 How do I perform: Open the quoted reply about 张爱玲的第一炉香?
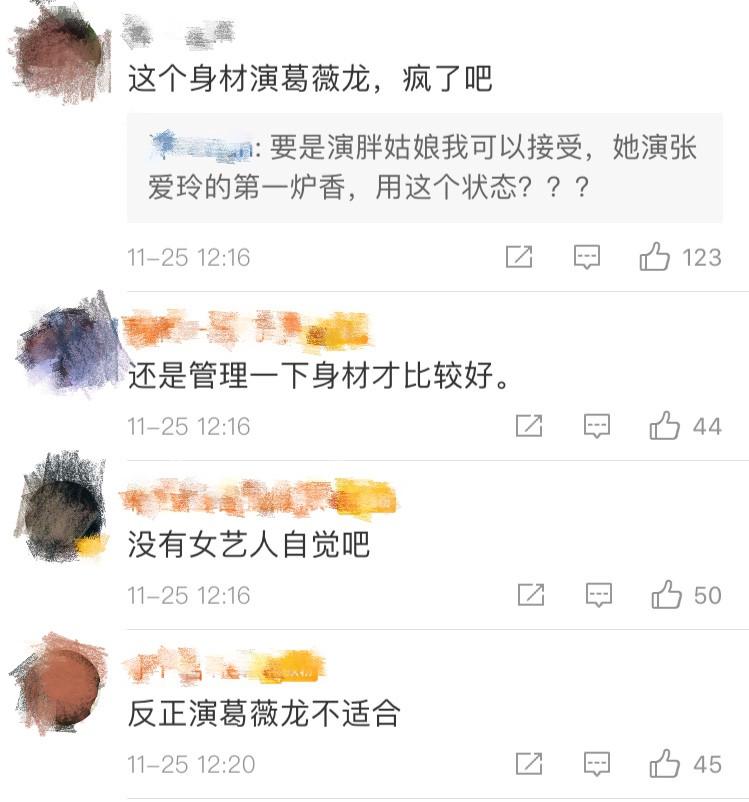tap(424, 167)
